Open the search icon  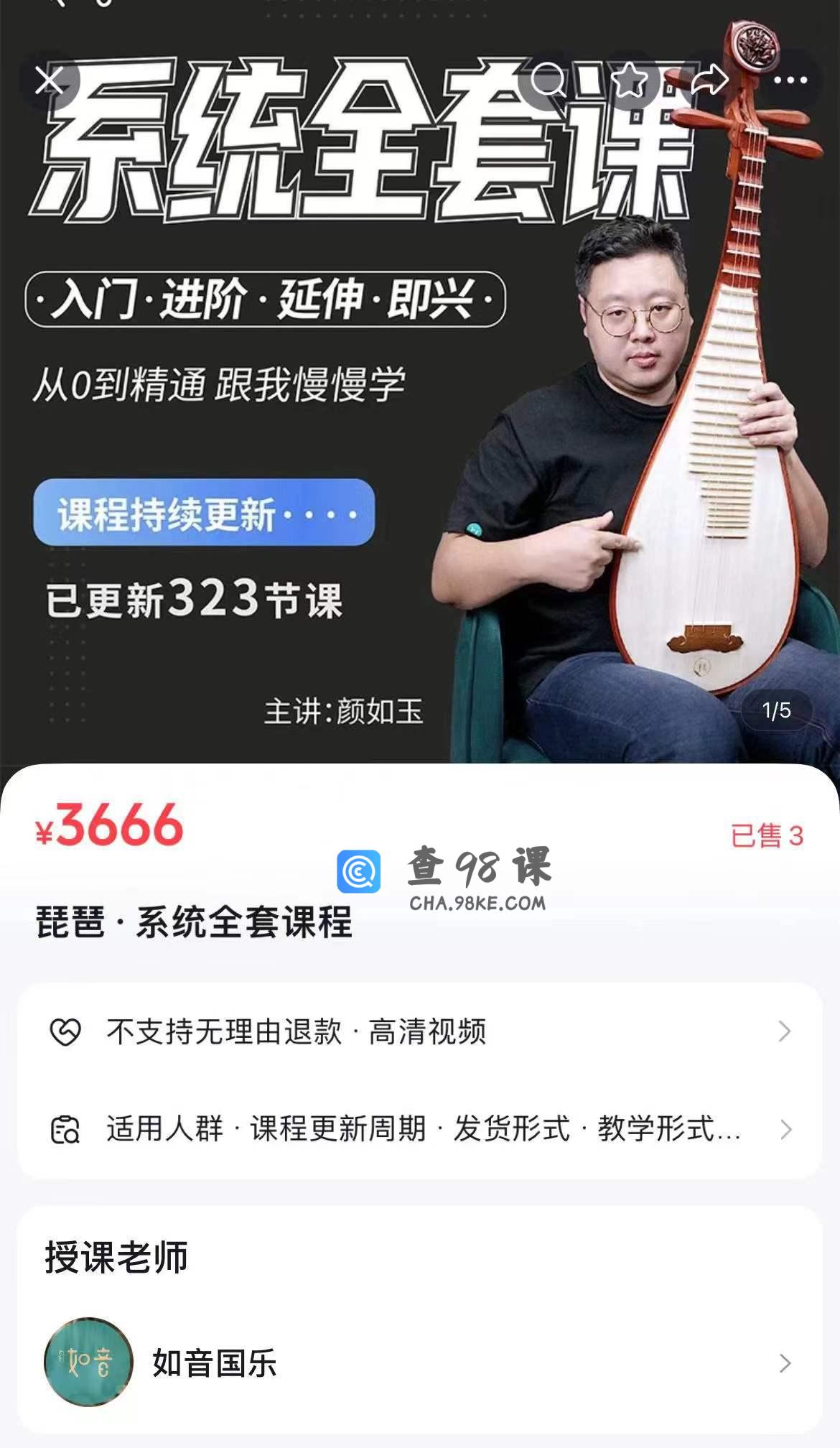(x=549, y=80)
